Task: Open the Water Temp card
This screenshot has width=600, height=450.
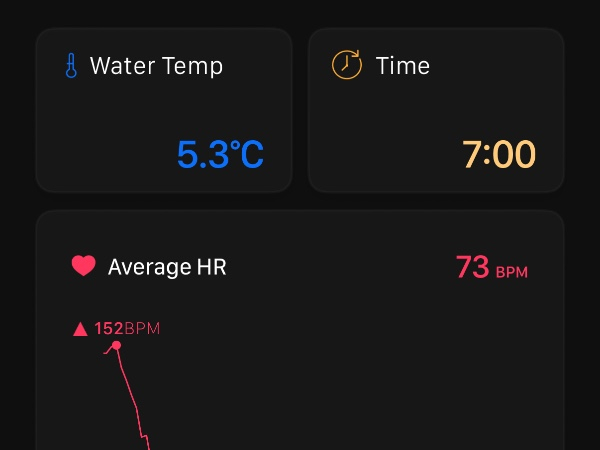Action: (x=164, y=110)
